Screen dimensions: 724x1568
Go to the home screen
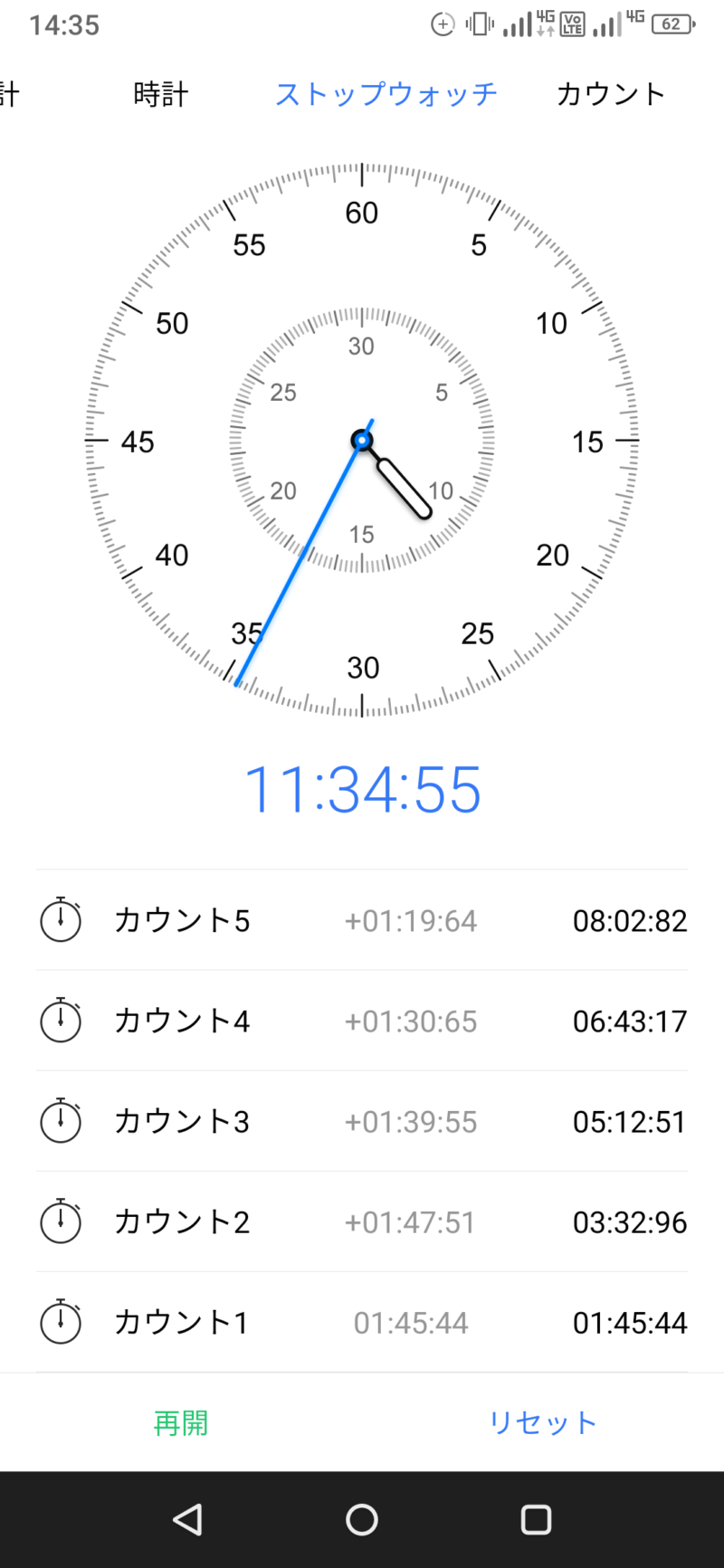pos(362,1520)
